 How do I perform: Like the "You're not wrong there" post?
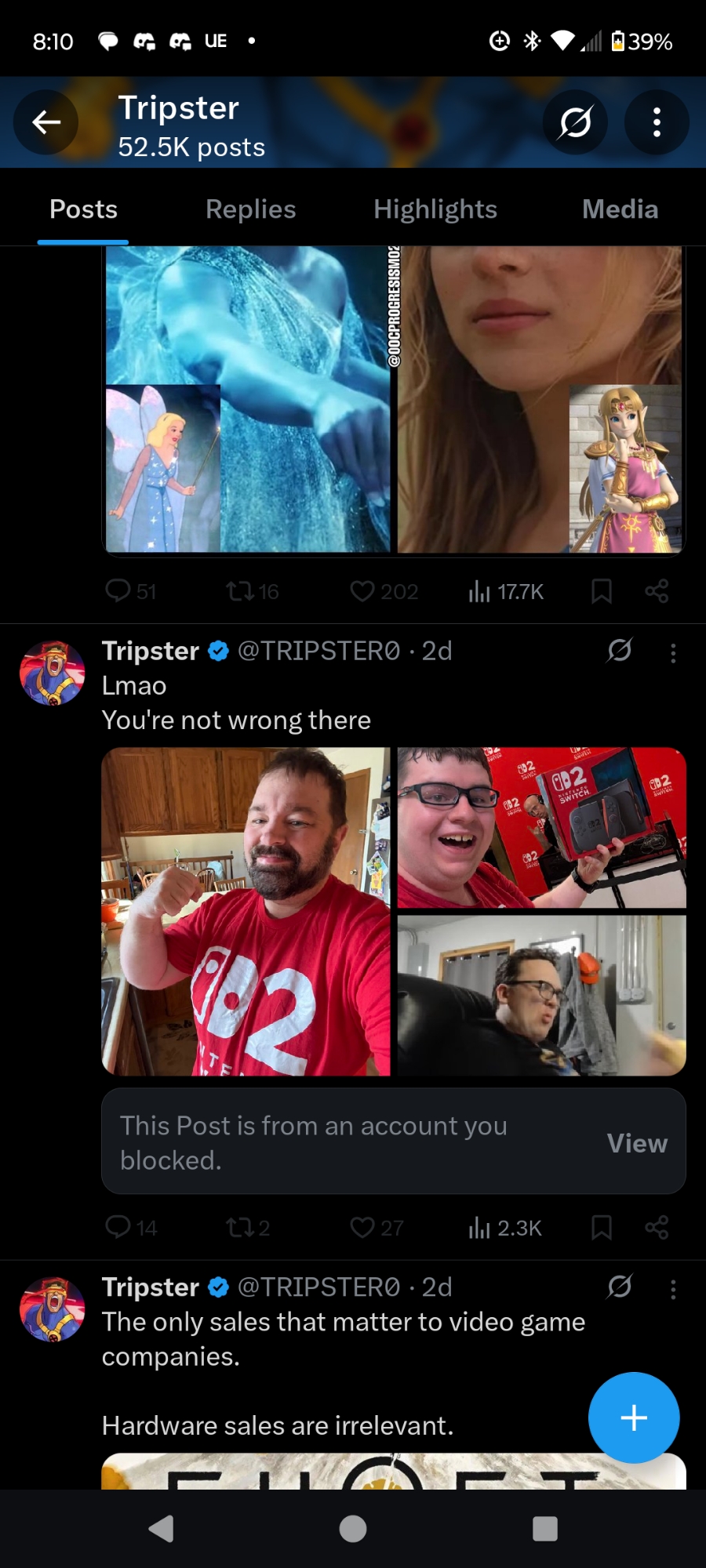362,1228
